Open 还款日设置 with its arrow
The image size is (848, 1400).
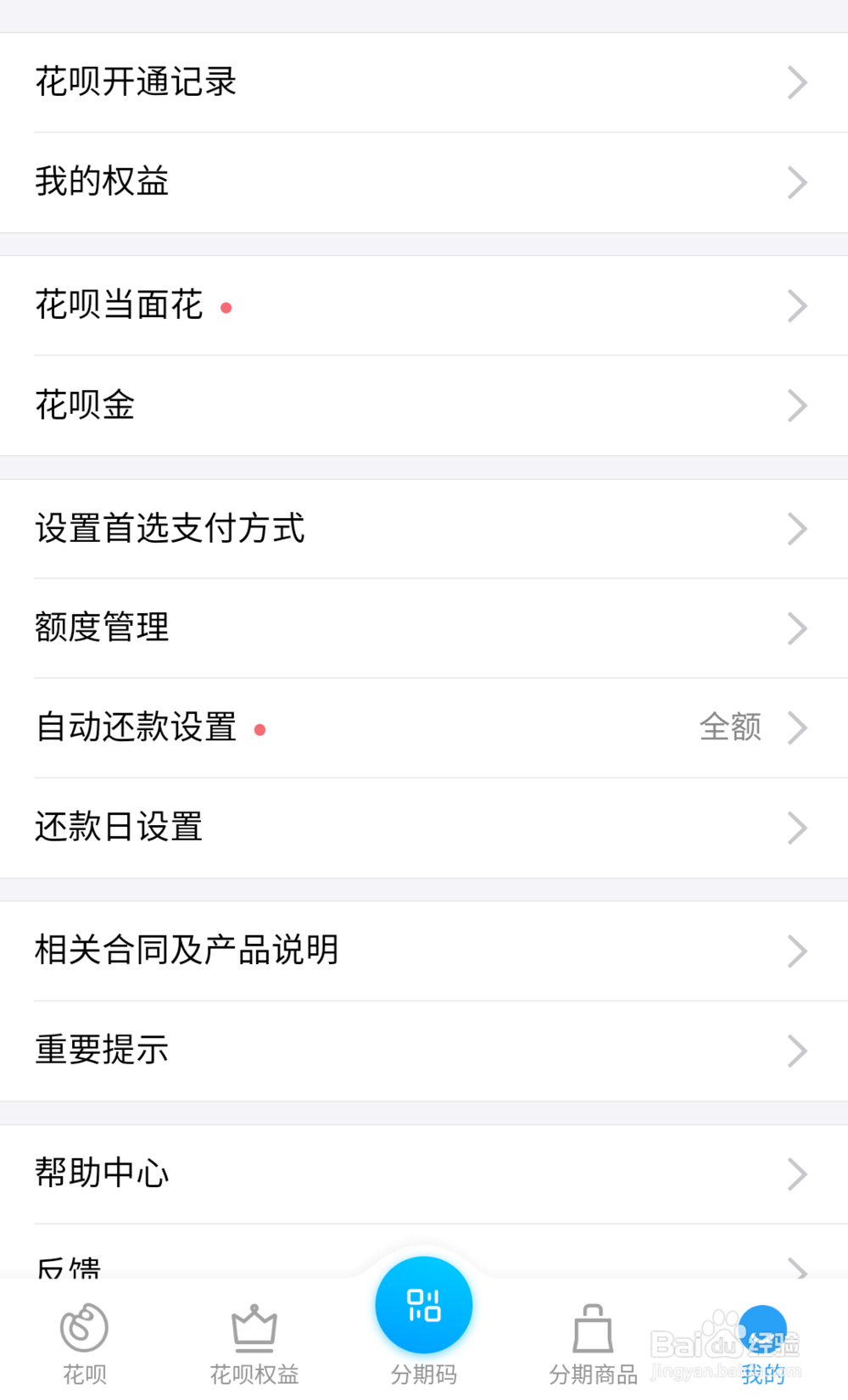point(795,827)
